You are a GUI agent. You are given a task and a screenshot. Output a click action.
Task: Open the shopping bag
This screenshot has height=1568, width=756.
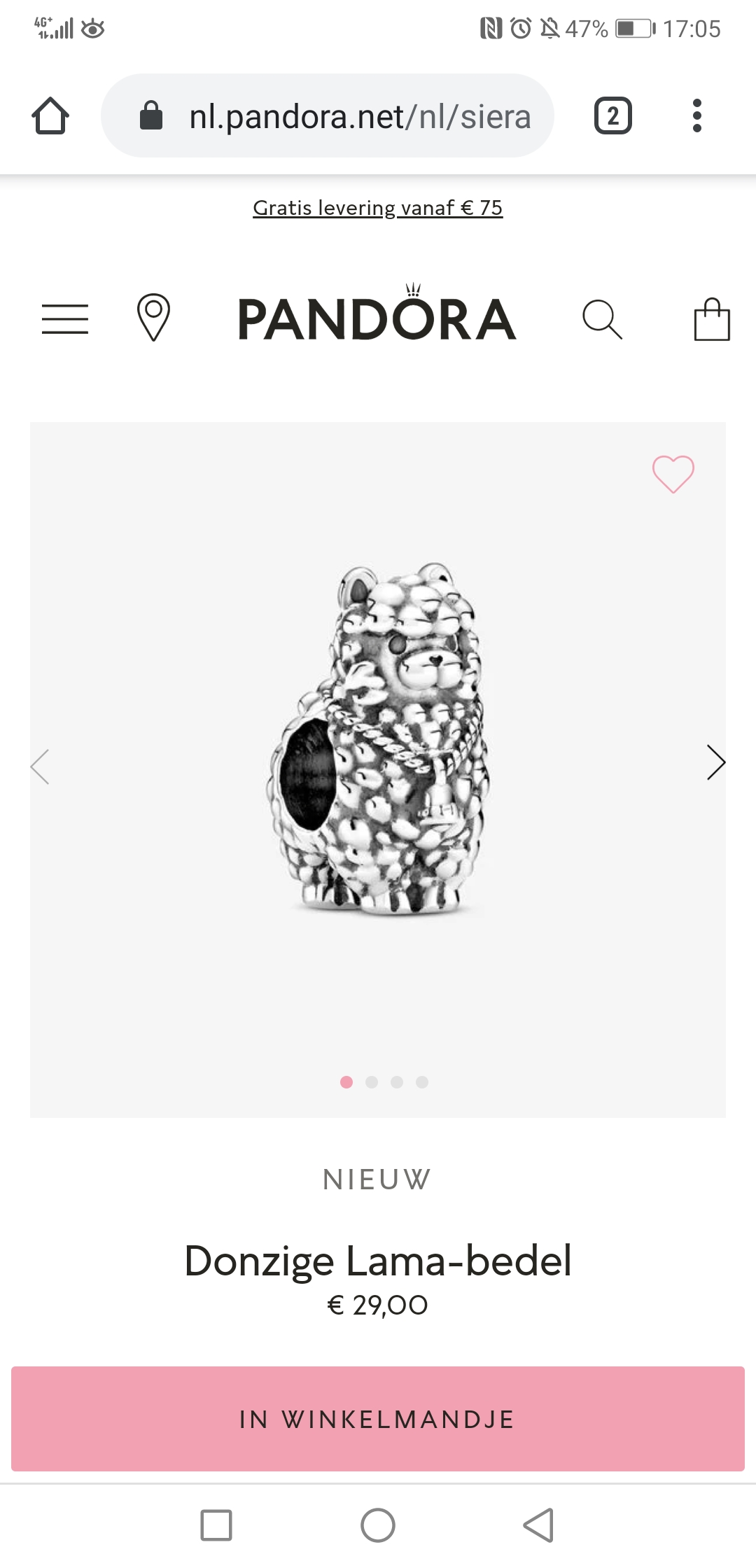pos(712,319)
